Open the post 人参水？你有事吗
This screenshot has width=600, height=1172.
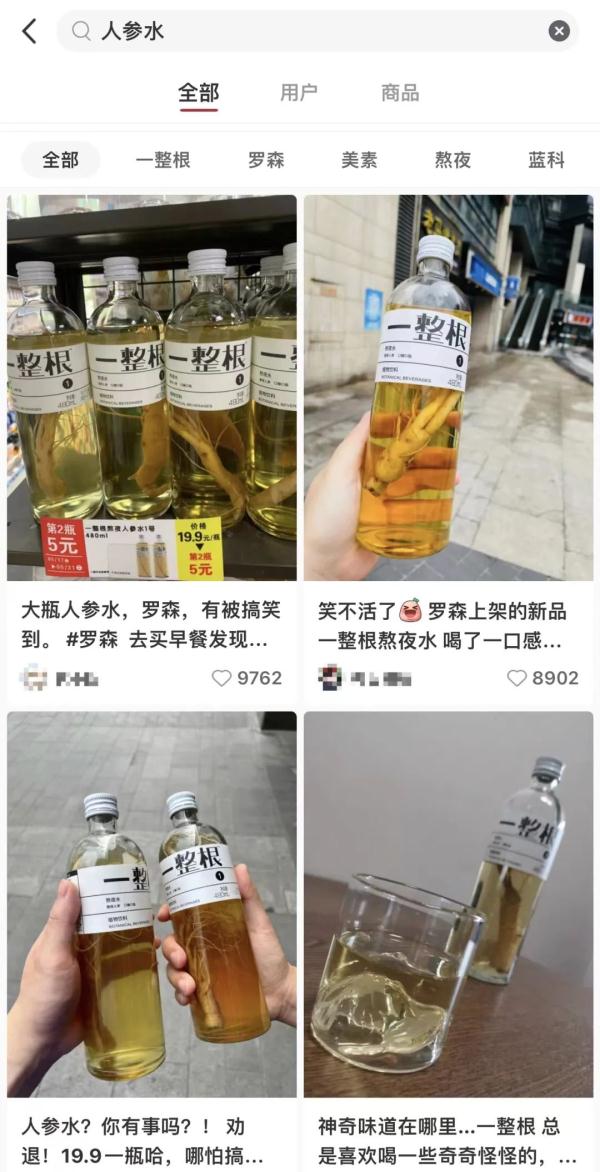[x=152, y=903]
